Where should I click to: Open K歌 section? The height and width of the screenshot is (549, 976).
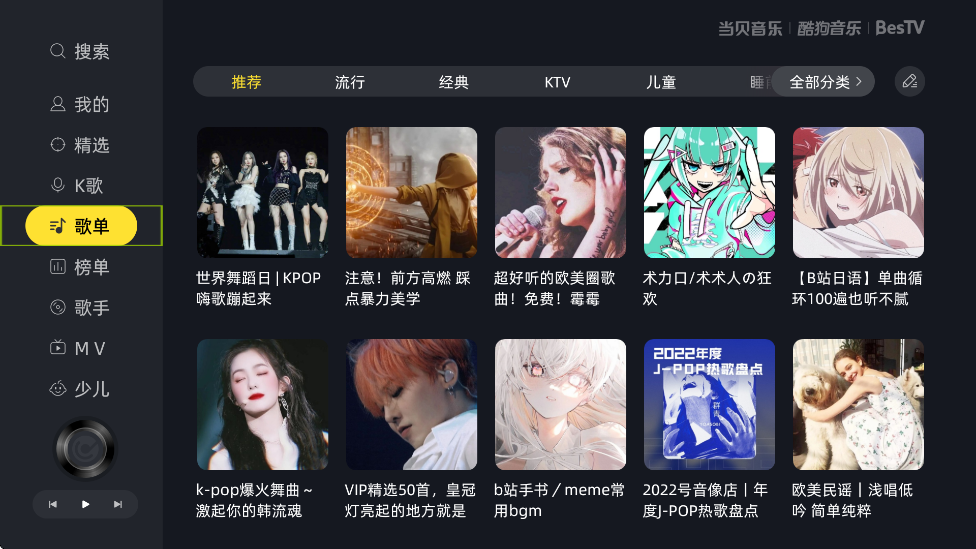(78, 186)
